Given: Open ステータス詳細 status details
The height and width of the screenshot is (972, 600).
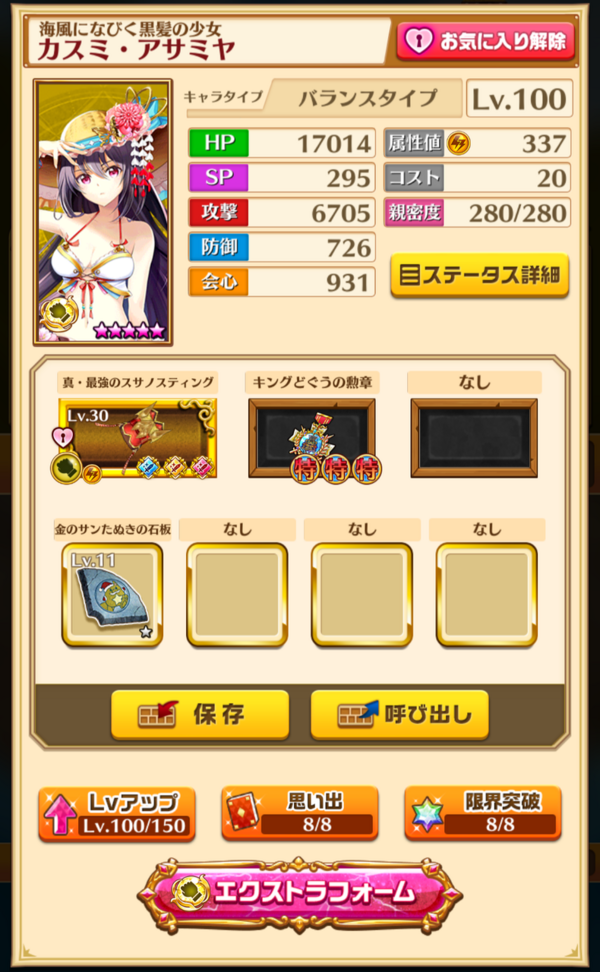Looking at the screenshot, I should tap(479, 273).
